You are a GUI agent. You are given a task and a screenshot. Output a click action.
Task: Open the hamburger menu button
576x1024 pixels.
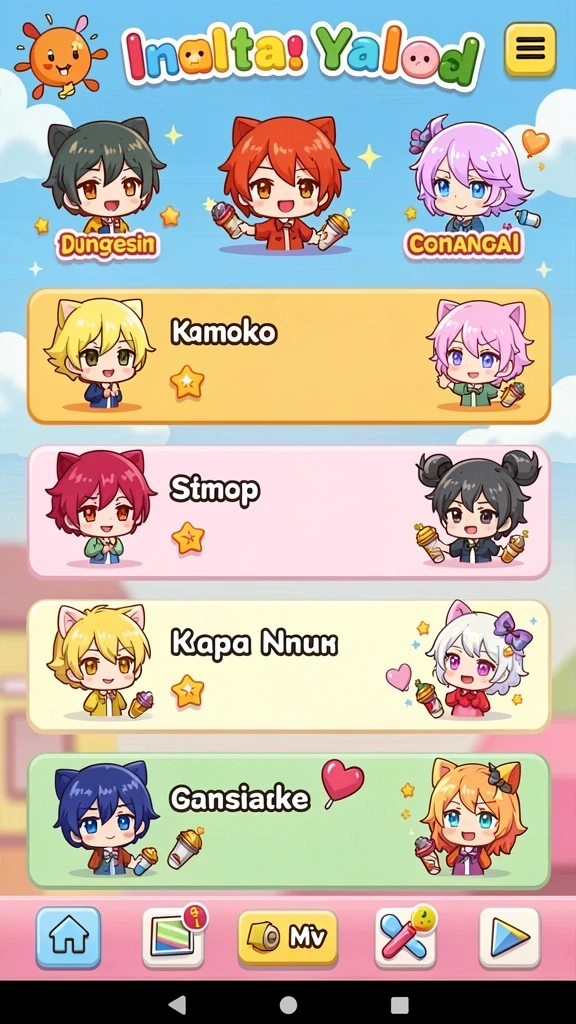tap(530, 48)
